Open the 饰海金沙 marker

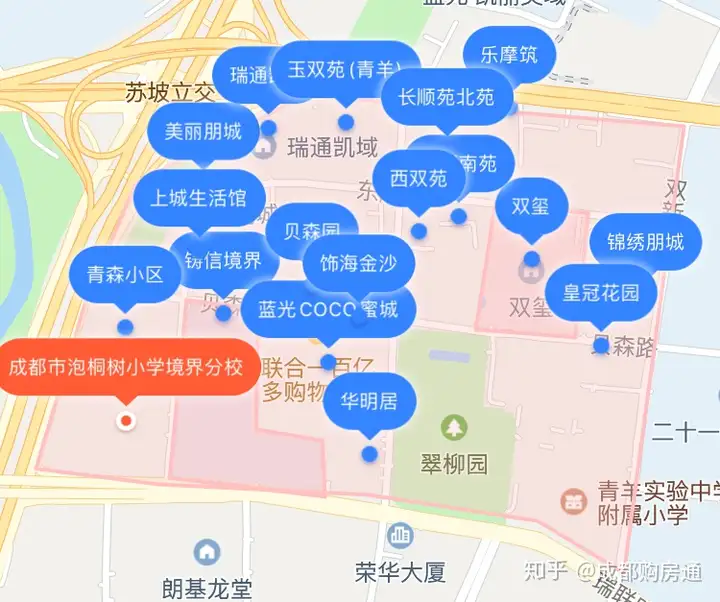click(357, 264)
